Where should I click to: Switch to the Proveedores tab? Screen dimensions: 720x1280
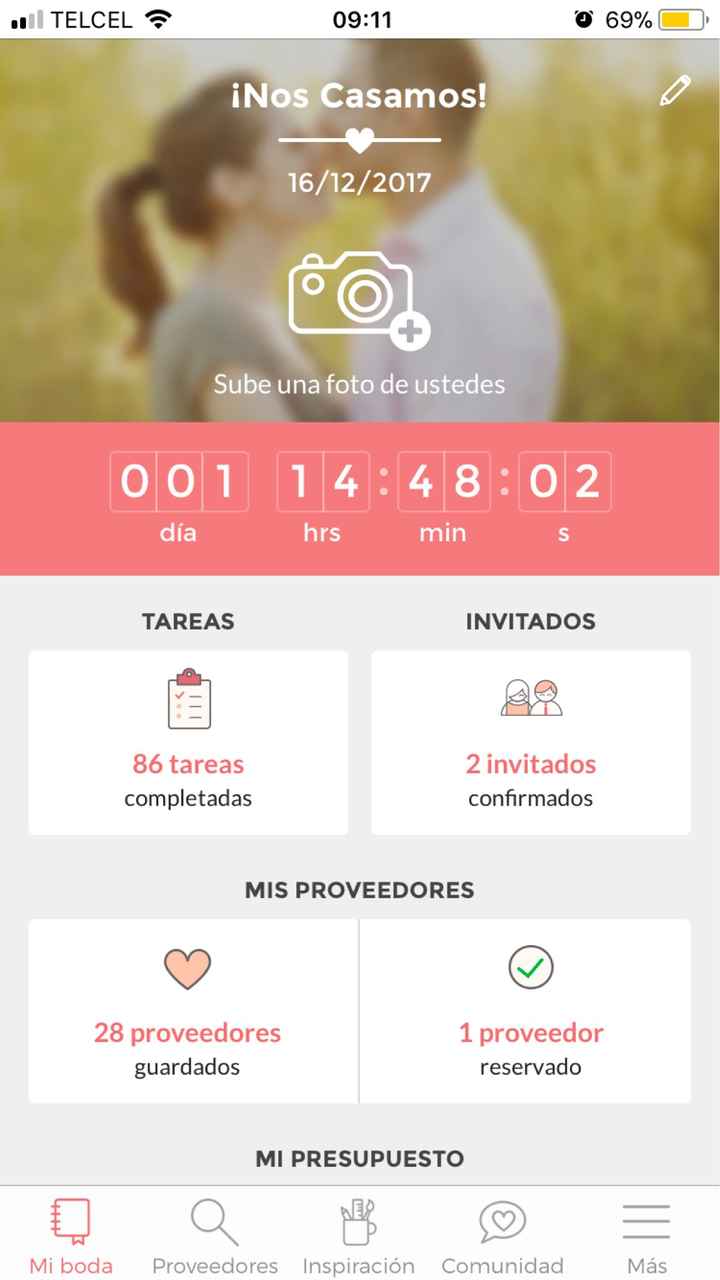[213, 1235]
